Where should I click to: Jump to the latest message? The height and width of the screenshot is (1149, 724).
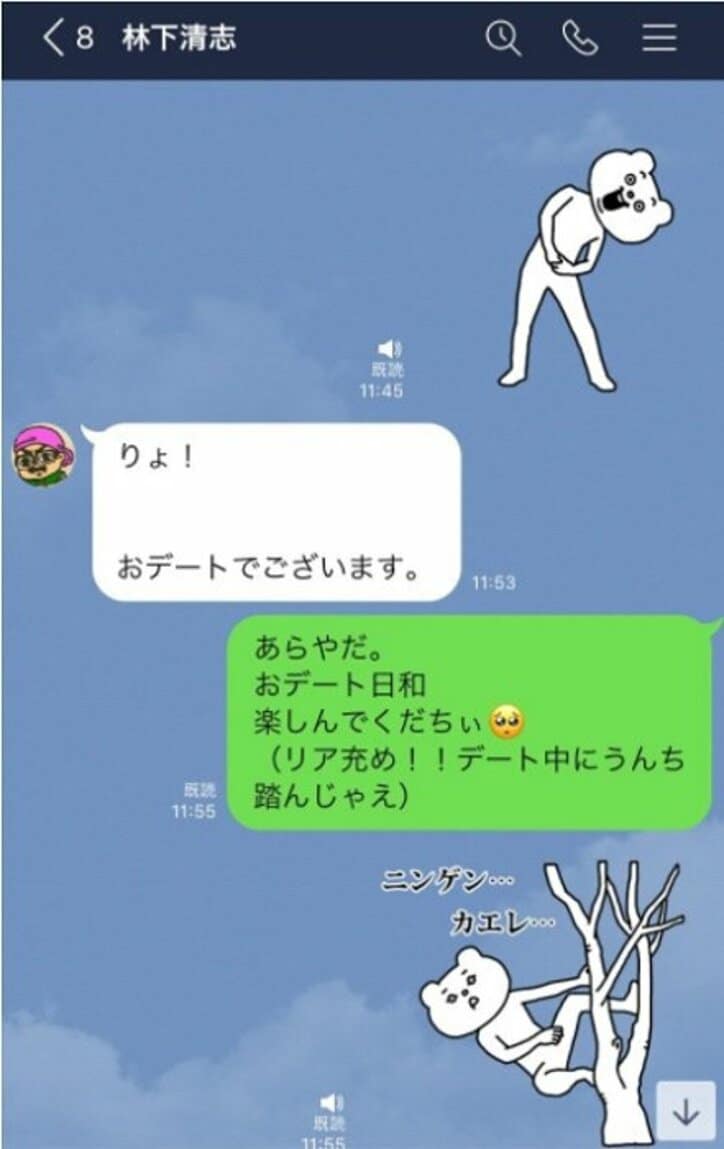pyautogui.click(x=686, y=1110)
